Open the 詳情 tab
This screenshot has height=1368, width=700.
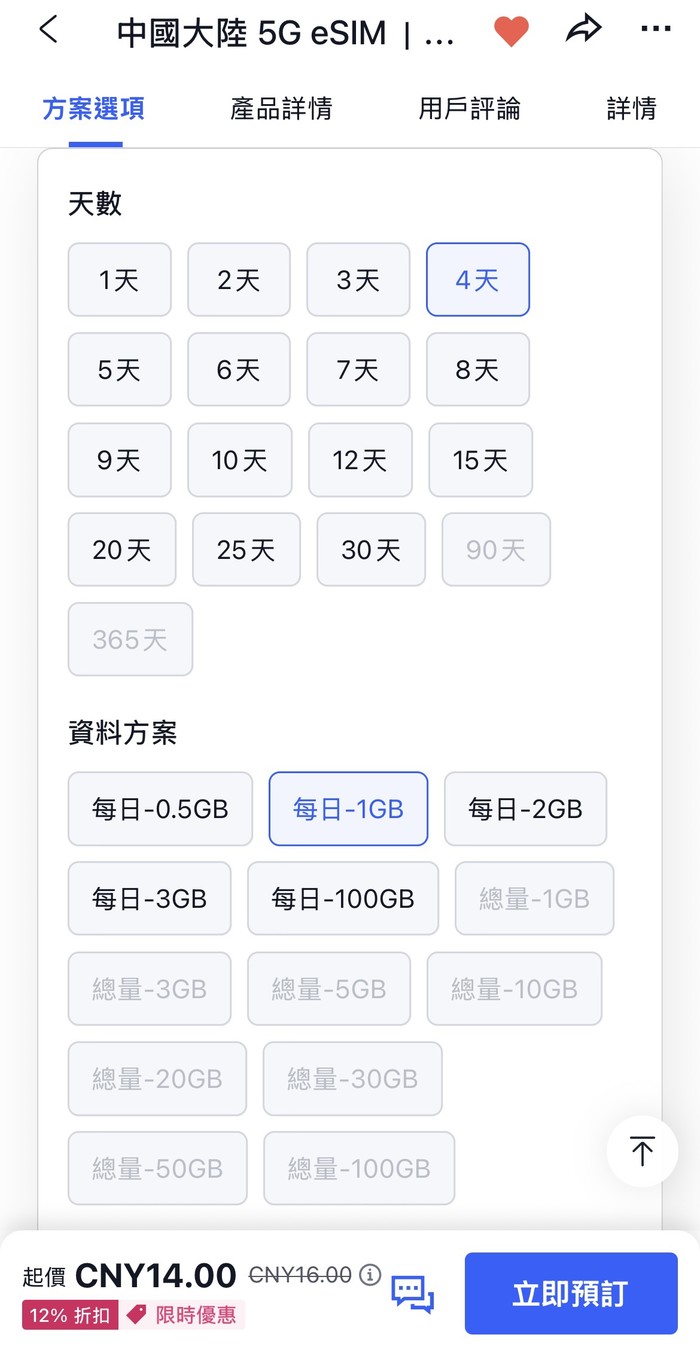(x=631, y=108)
